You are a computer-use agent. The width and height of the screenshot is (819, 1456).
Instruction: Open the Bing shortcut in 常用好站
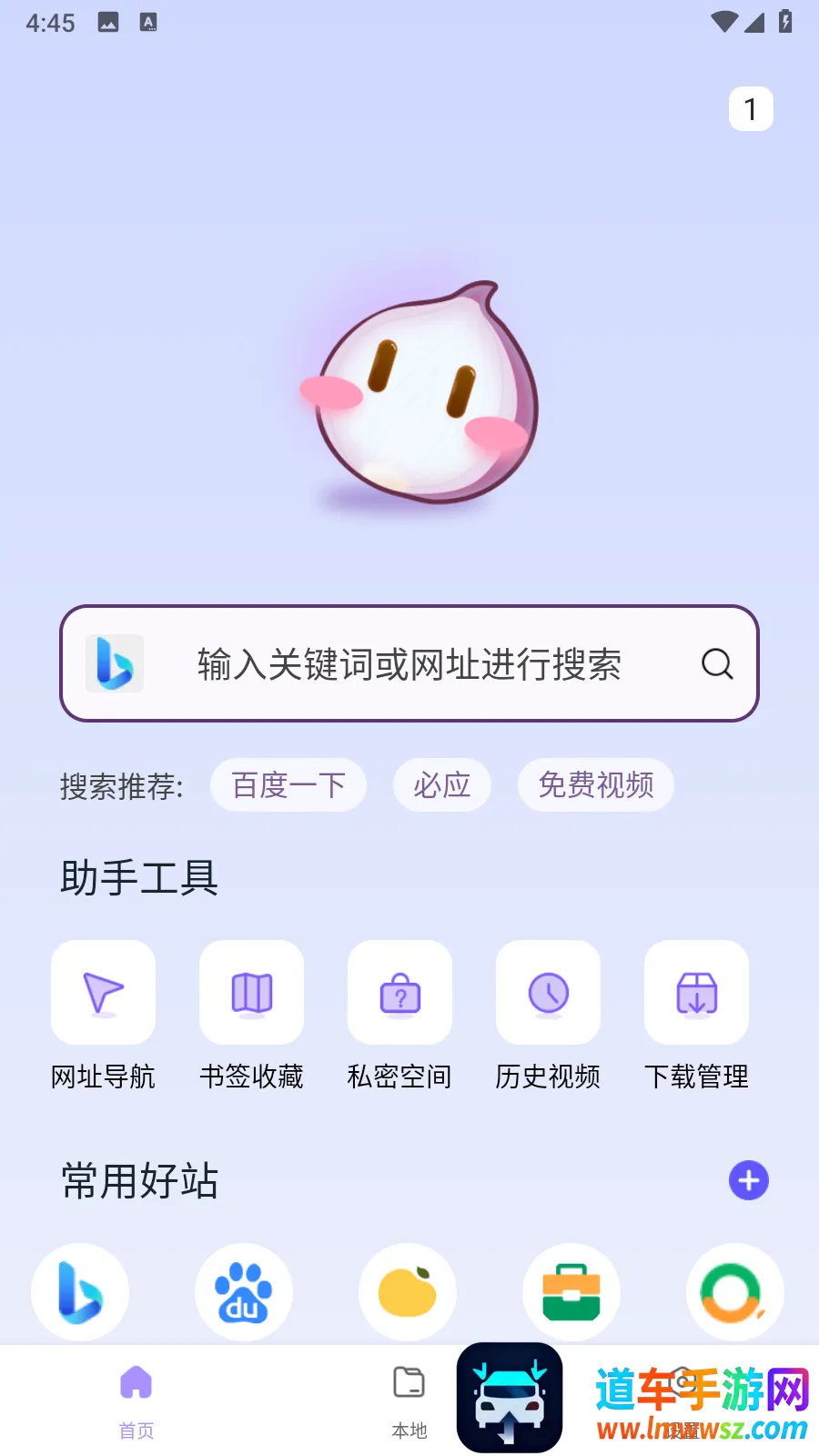(x=80, y=1292)
